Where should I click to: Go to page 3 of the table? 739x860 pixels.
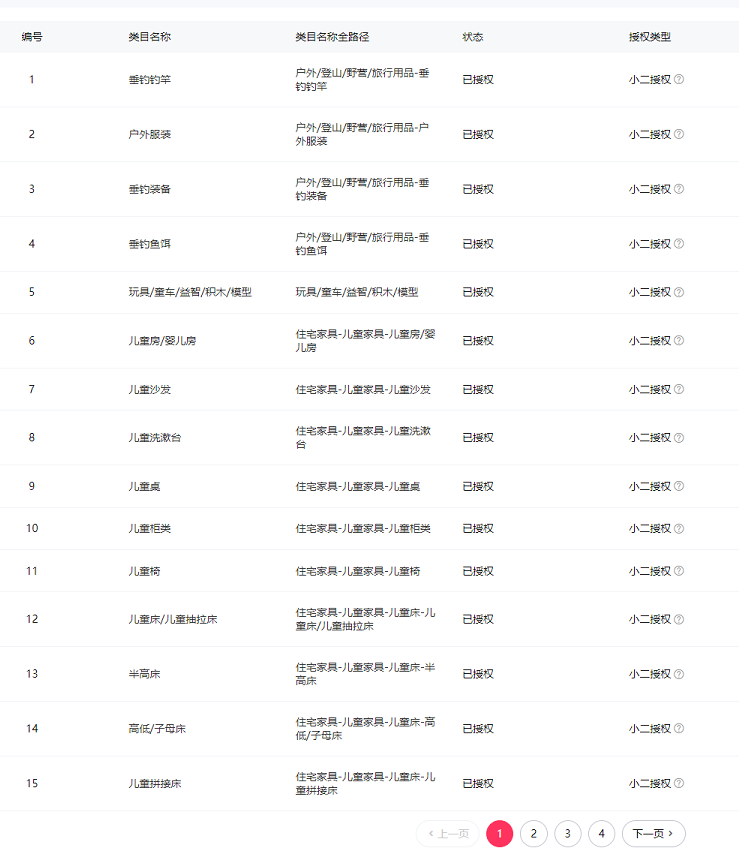[x=567, y=833]
